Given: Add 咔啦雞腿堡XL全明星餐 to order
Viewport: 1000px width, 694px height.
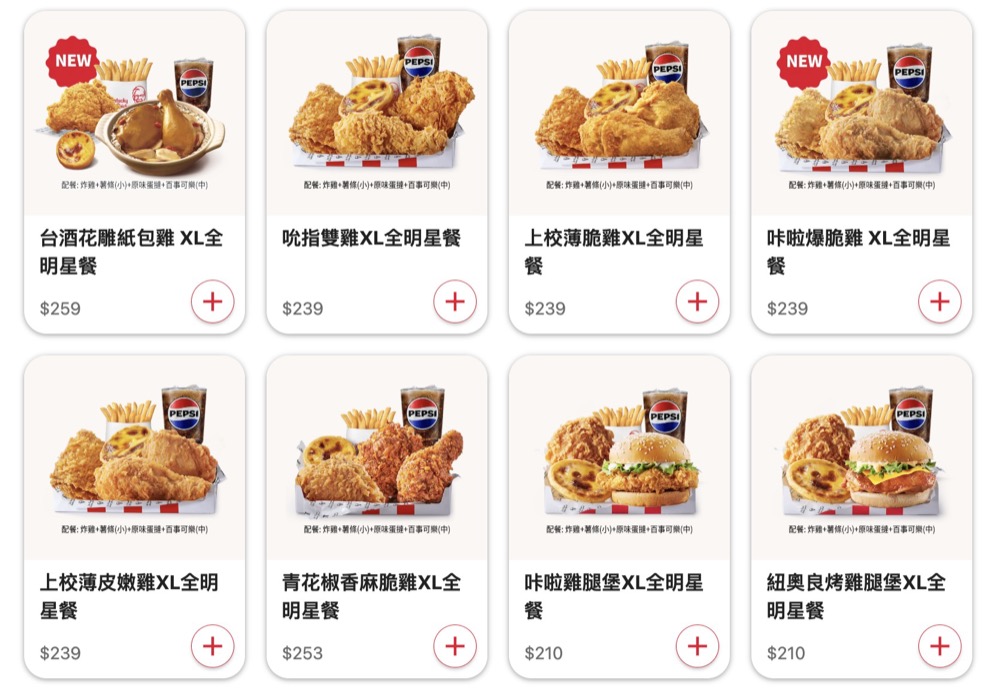Looking at the screenshot, I should pyautogui.click(x=697, y=646).
